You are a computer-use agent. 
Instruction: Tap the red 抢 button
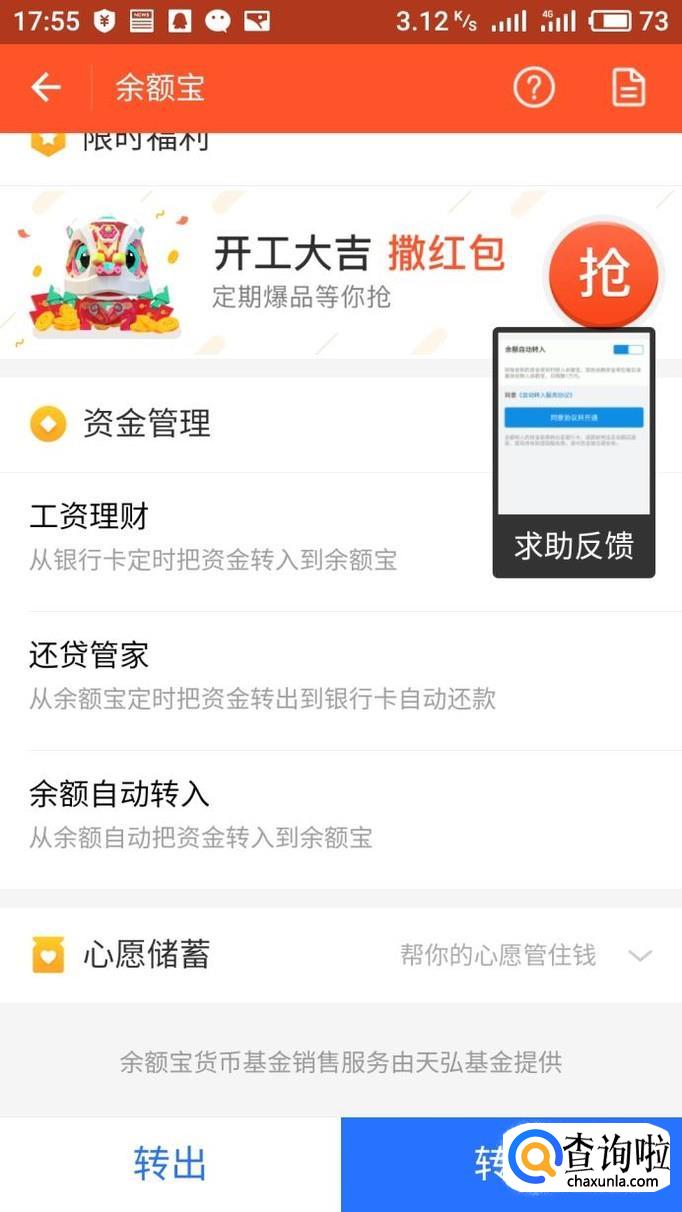click(604, 272)
